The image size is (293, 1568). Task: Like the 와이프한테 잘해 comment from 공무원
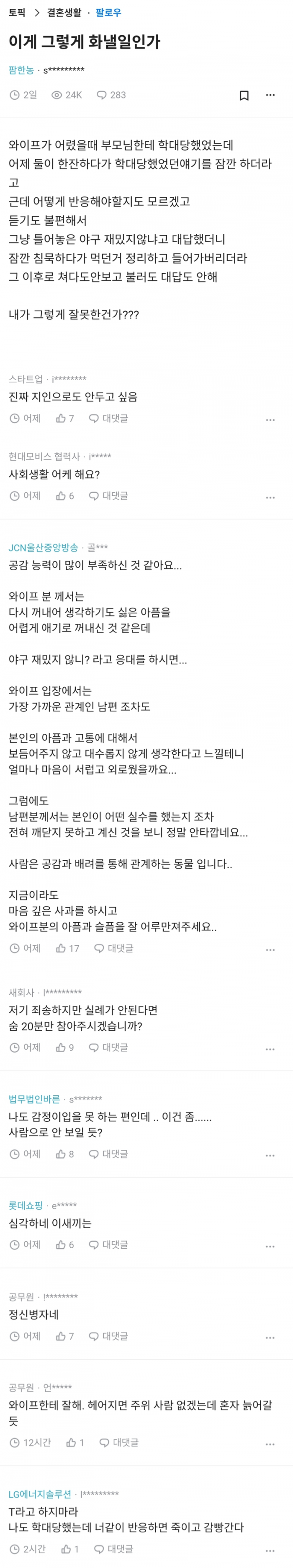(x=75, y=1442)
